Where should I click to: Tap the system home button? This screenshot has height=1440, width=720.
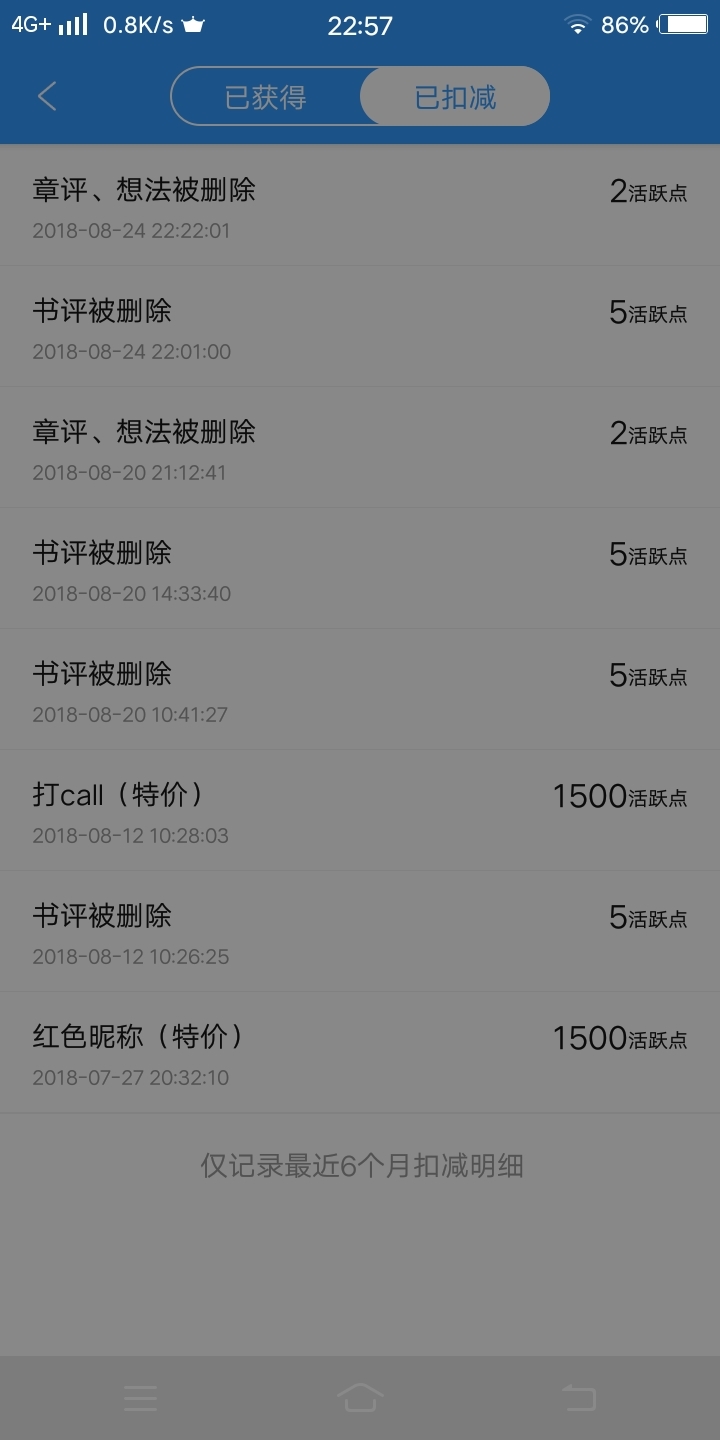(x=360, y=1397)
